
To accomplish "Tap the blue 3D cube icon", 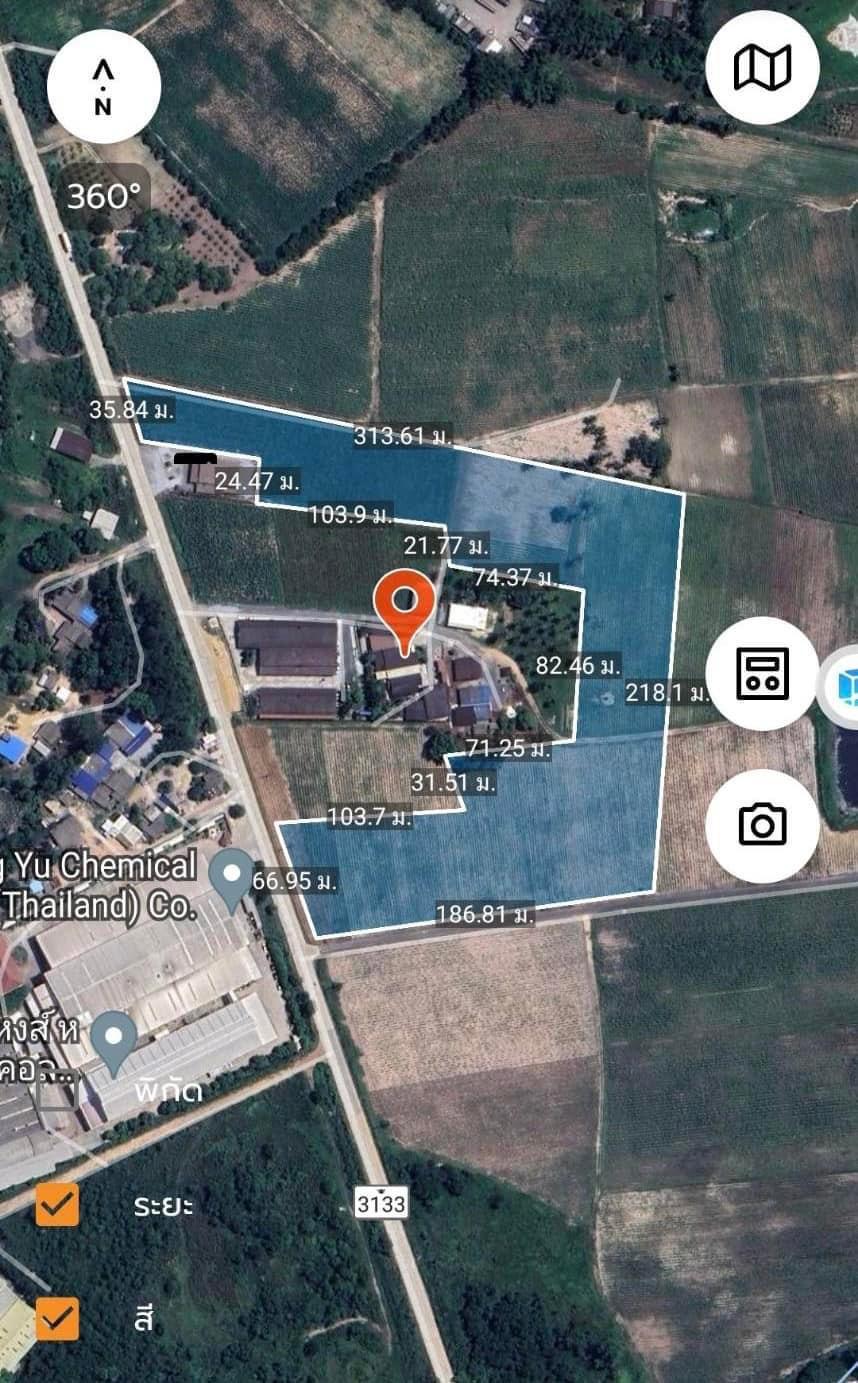I will tap(843, 687).
